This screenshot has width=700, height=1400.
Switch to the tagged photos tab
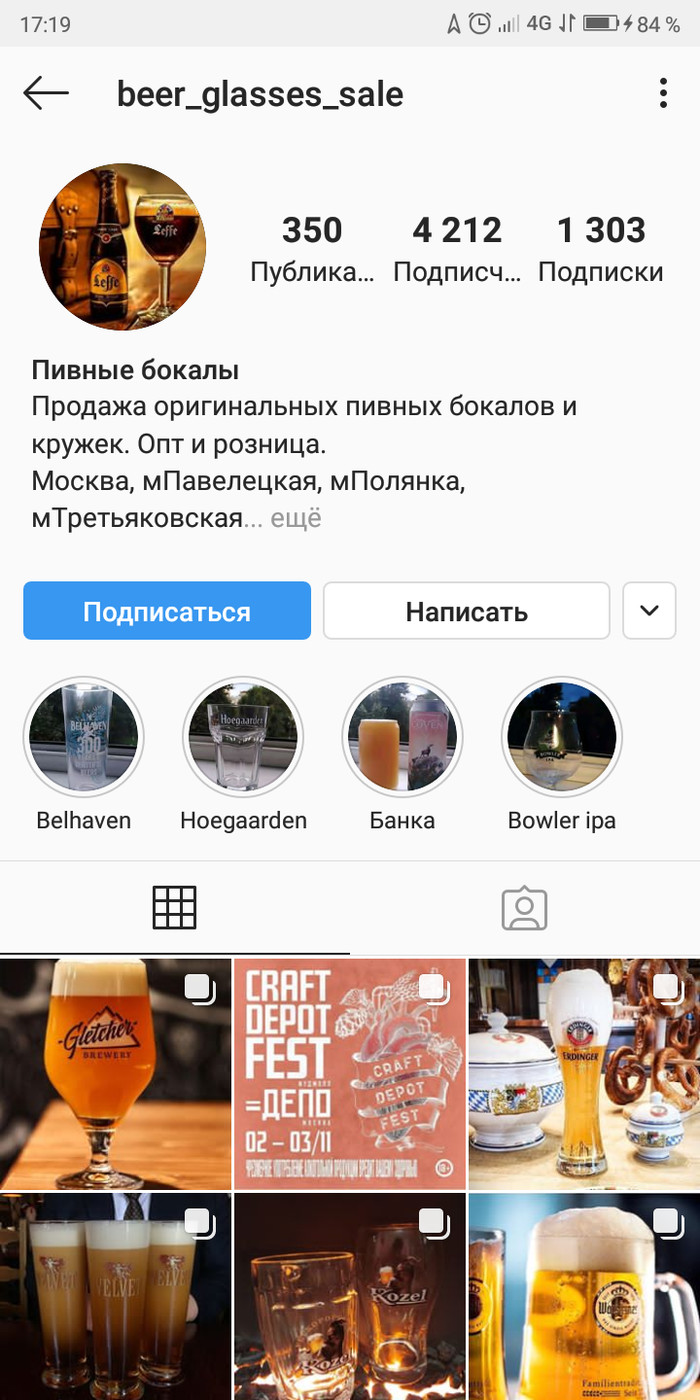[x=524, y=908]
